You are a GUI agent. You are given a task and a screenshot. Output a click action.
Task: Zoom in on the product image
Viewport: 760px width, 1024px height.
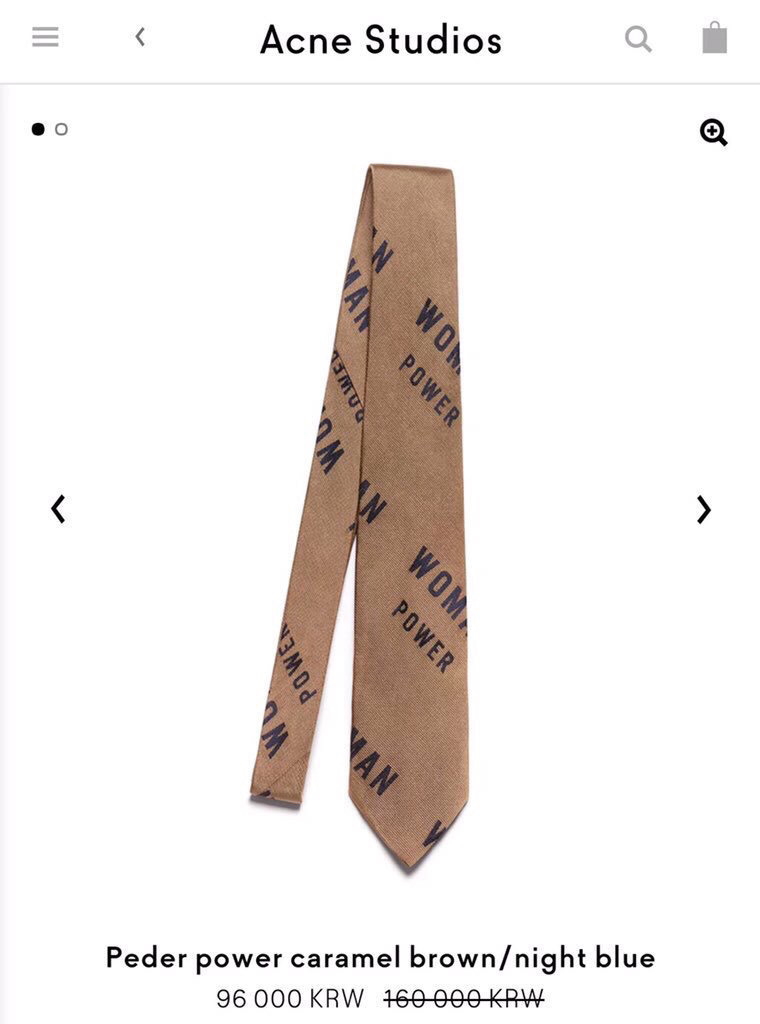click(x=713, y=132)
